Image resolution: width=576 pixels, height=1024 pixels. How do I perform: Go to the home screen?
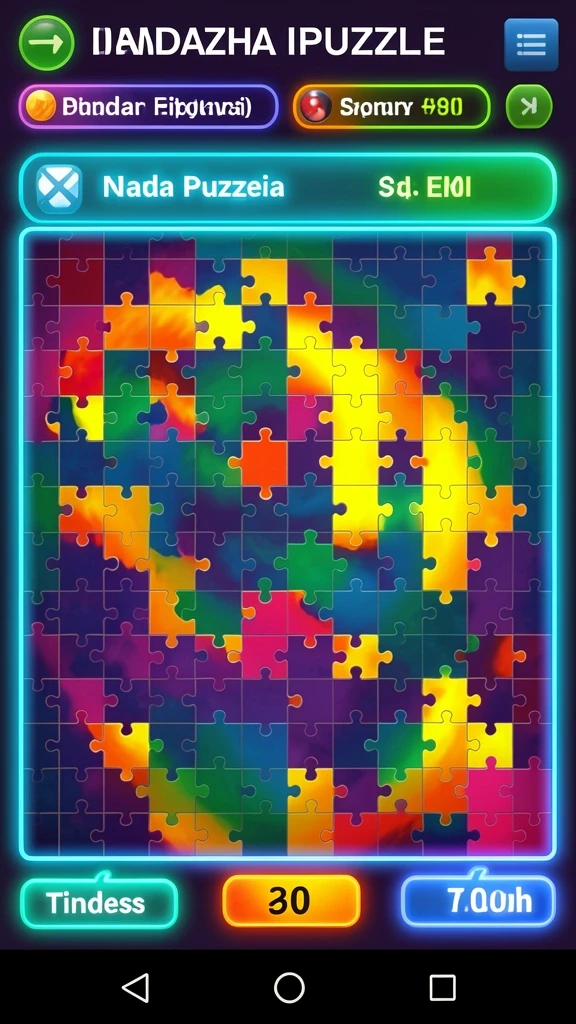pos(289,987)
